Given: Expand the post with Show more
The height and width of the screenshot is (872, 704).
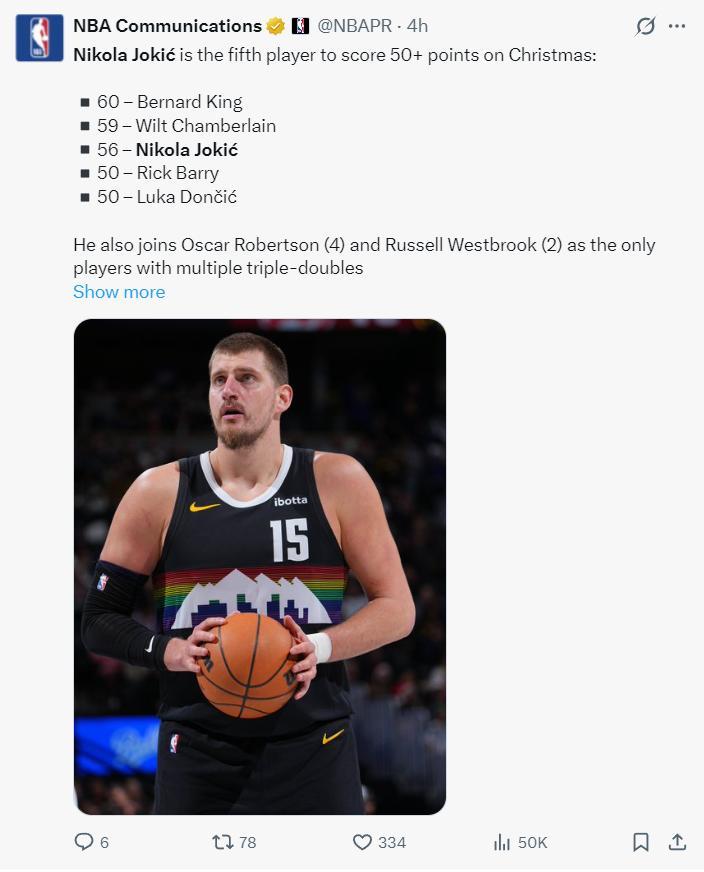Looking at the screenshot, I should click(119, 292).
